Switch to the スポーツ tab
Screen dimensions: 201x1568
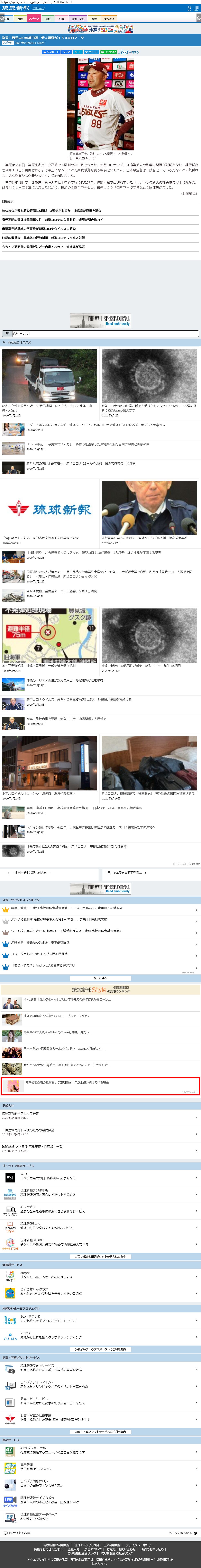[34, 19]
